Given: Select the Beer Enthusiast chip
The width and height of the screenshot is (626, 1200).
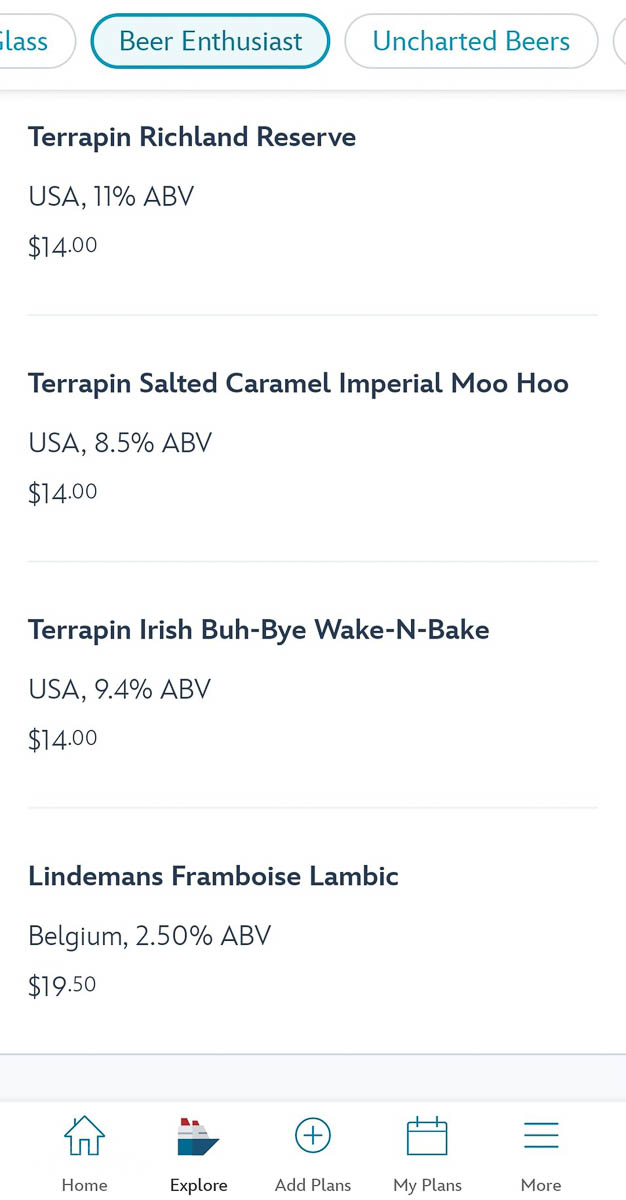Looking at the screenshot, I should point(210,41).
